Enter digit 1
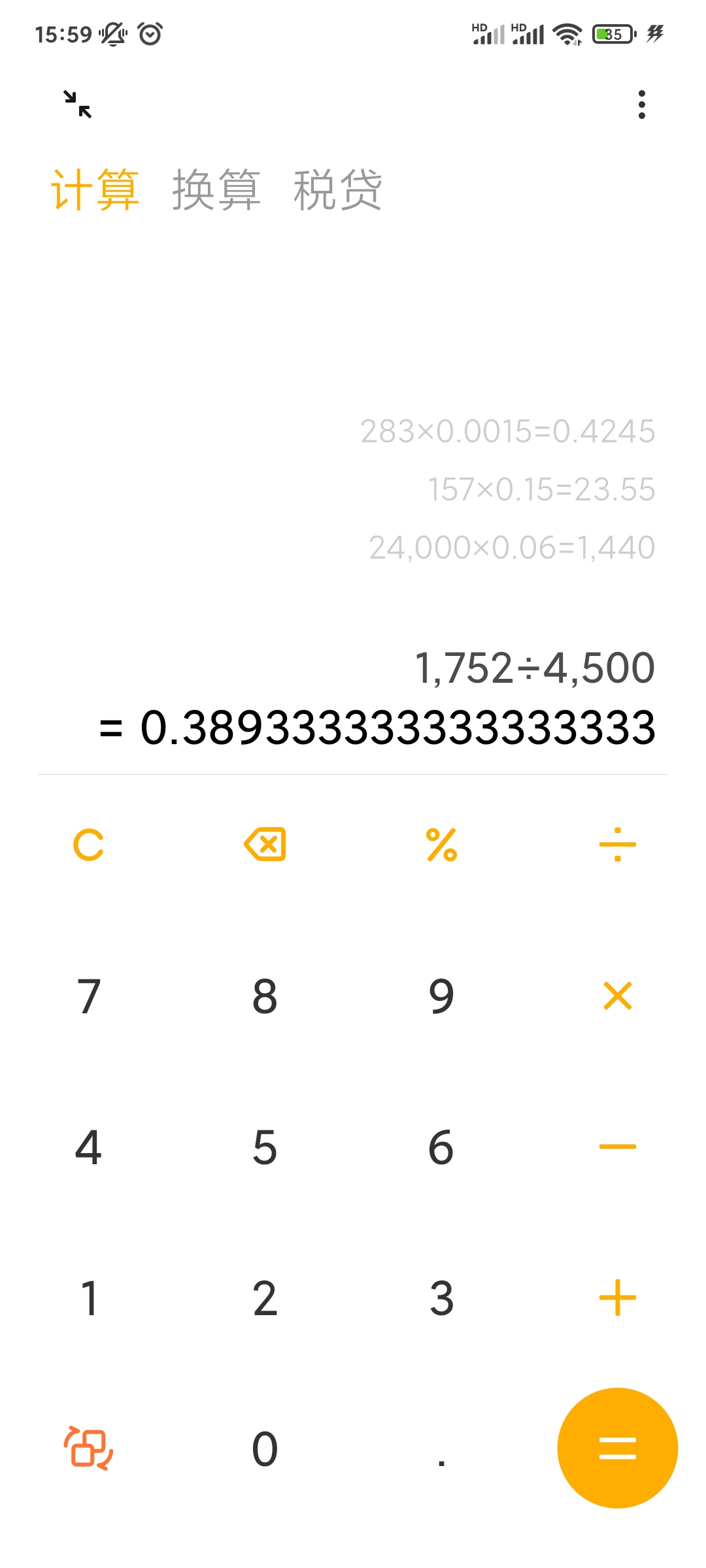 88,1298
